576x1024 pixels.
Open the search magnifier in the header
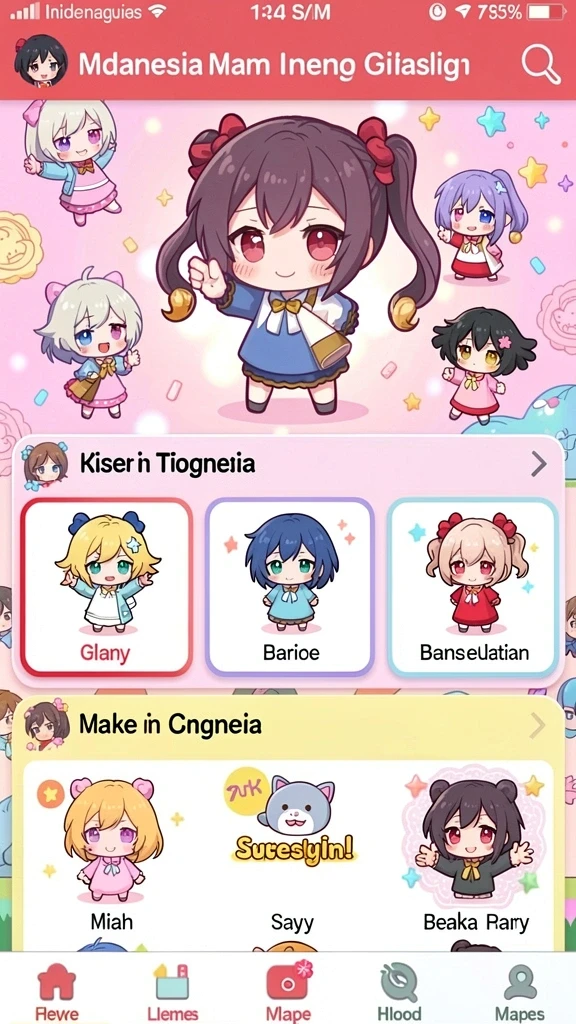point(541,65)
